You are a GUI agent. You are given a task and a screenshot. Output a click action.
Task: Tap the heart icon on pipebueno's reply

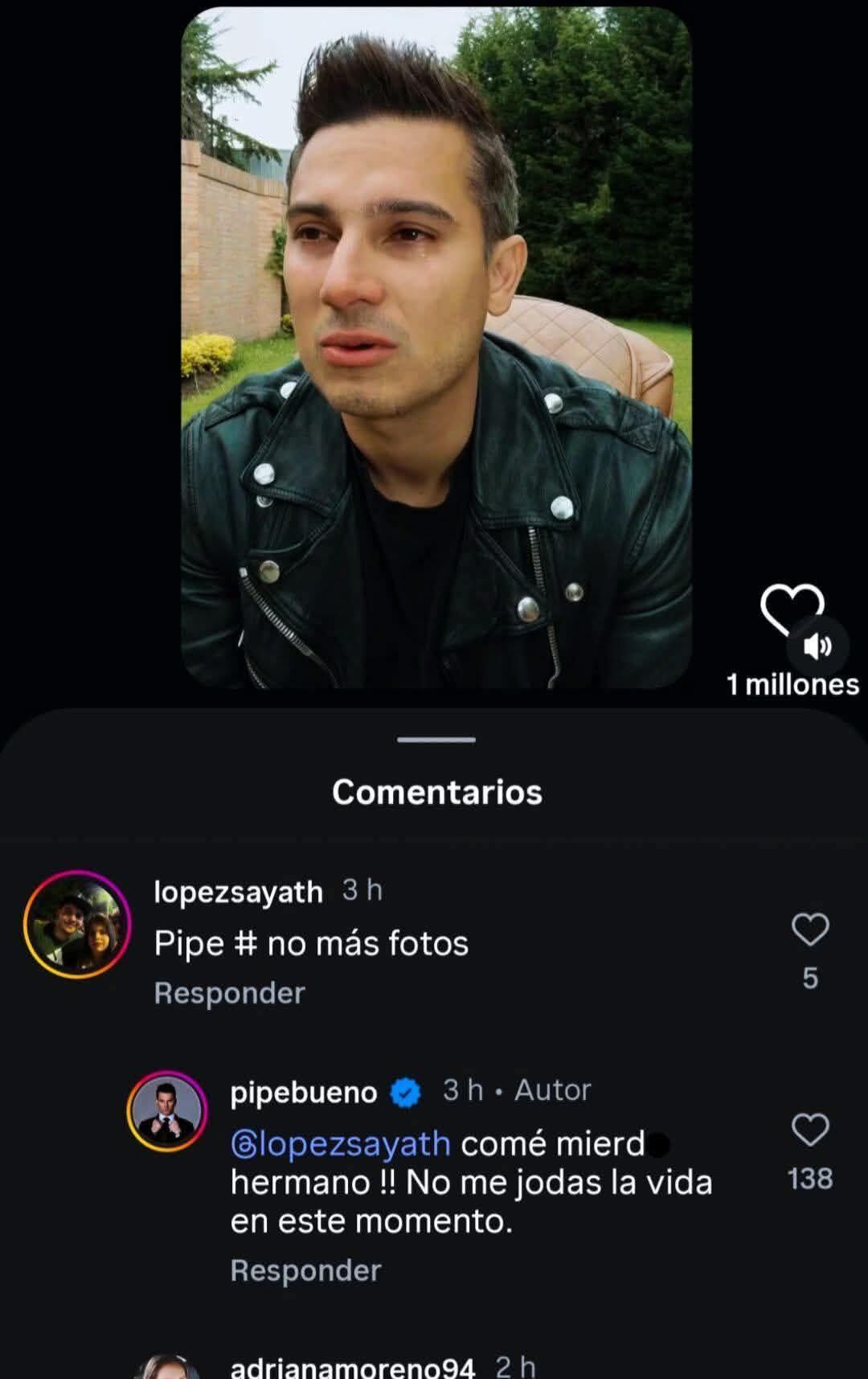coord(809,1129)
